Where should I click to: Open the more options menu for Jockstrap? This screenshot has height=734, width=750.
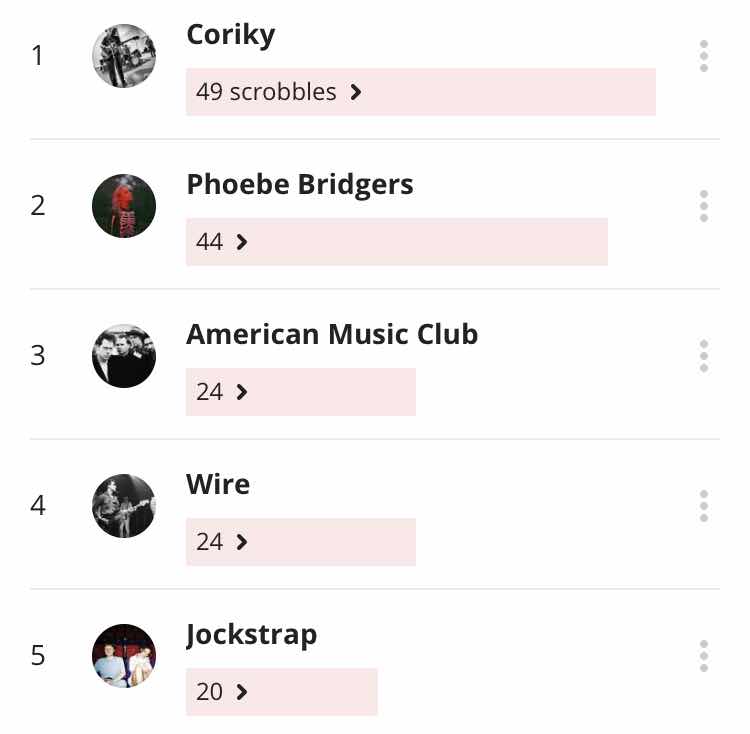coord(704,656)
